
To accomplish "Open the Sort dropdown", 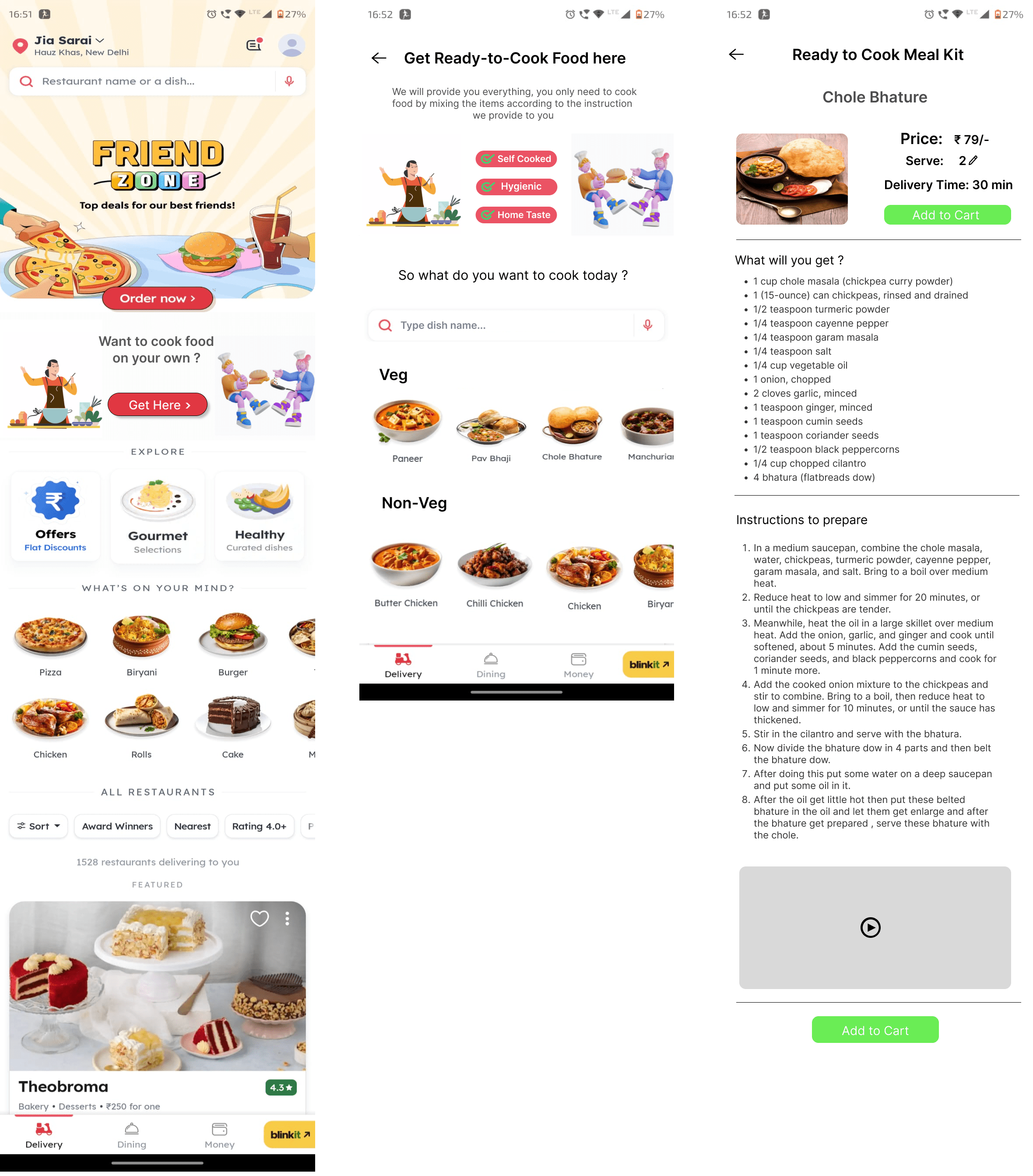I will pyautogui.click(x=39, y=826).
